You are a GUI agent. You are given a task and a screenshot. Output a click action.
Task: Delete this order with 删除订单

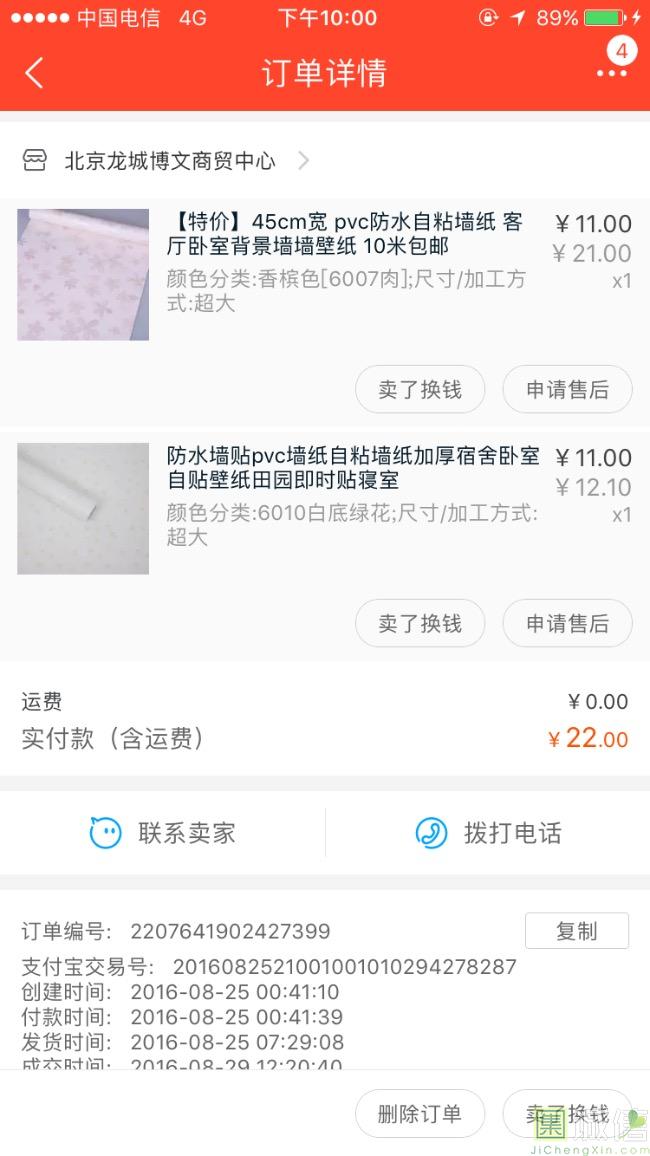click(420, 1113)
